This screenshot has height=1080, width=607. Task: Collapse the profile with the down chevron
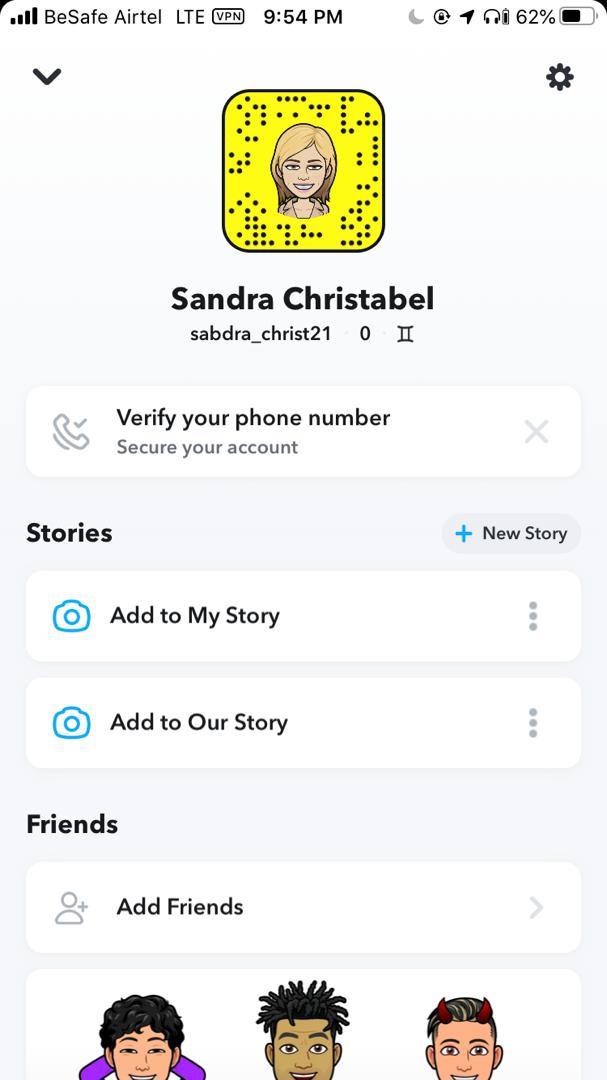(47, 76)
